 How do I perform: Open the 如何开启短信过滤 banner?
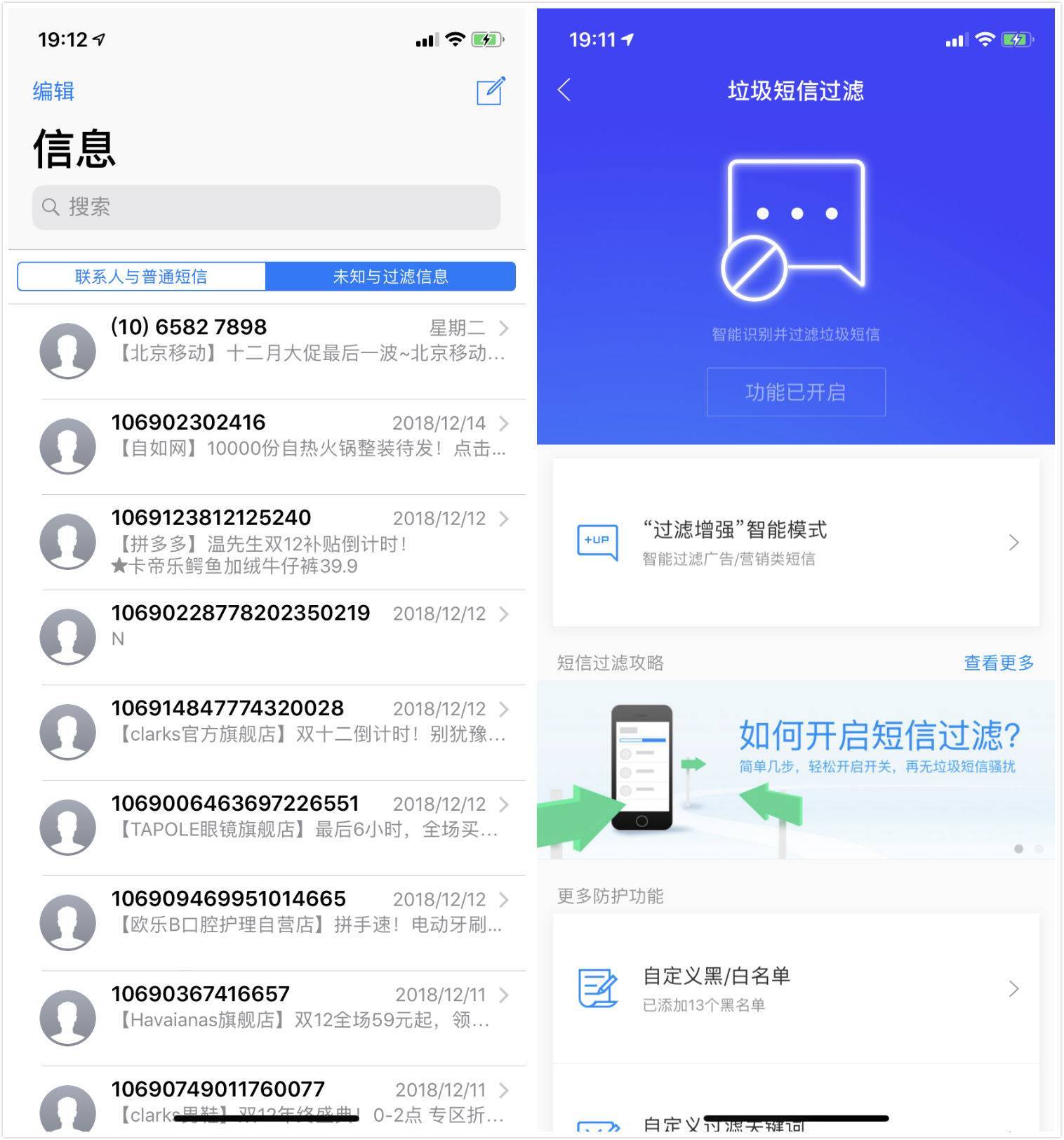pyautogui.click(x=795, y=769)
